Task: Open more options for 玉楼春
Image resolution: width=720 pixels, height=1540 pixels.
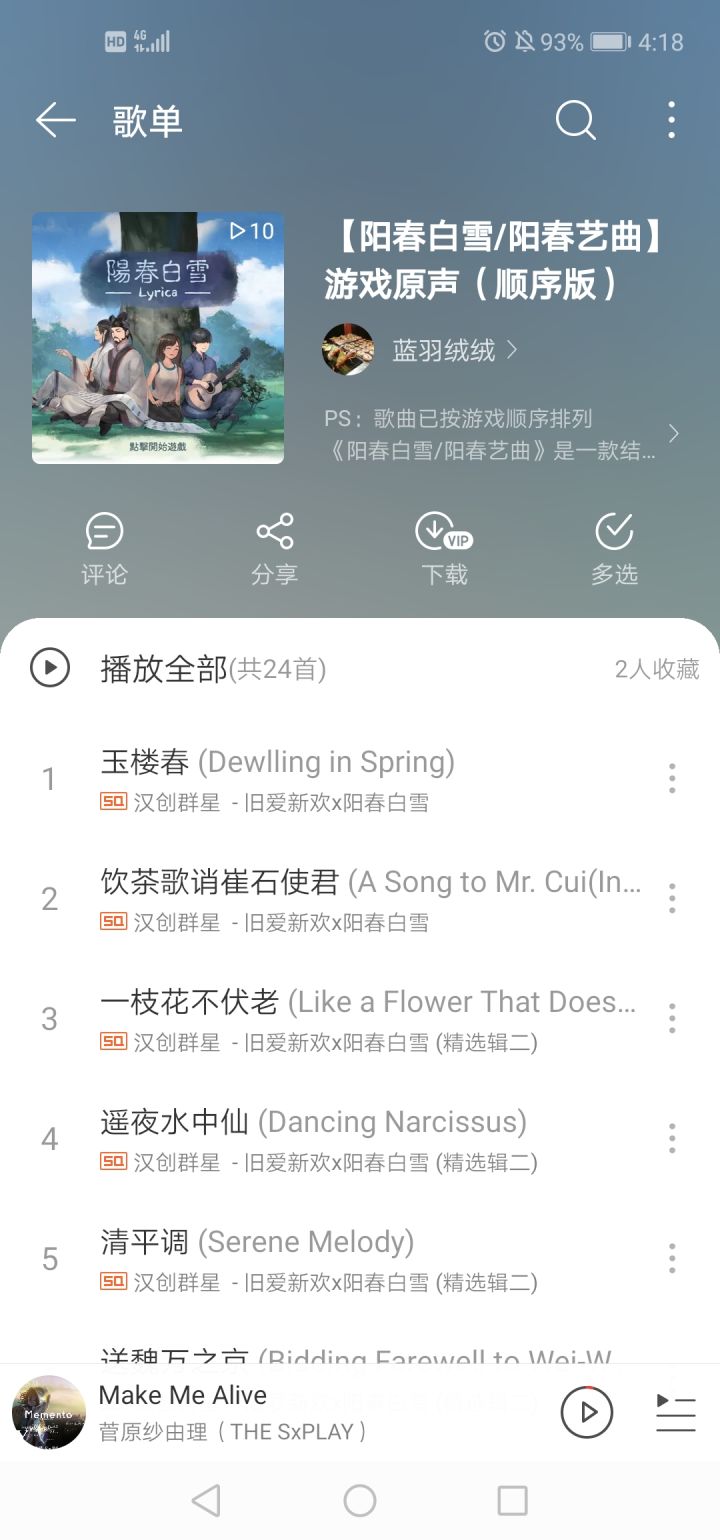Action: coord(672,778)
